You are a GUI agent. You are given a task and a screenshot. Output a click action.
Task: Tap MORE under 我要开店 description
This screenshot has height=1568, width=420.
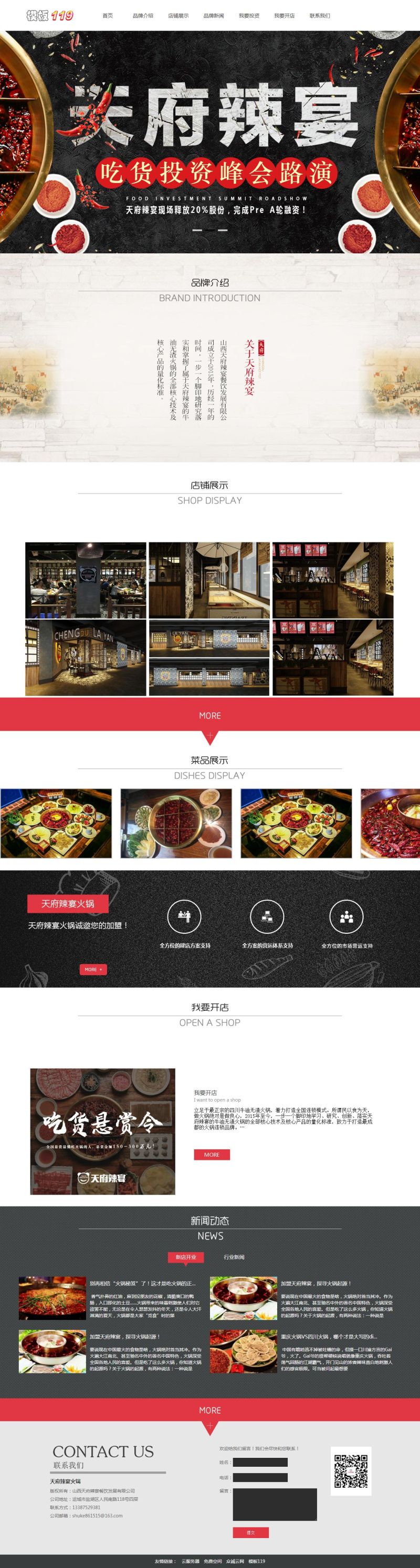[x=212, y=1154]
